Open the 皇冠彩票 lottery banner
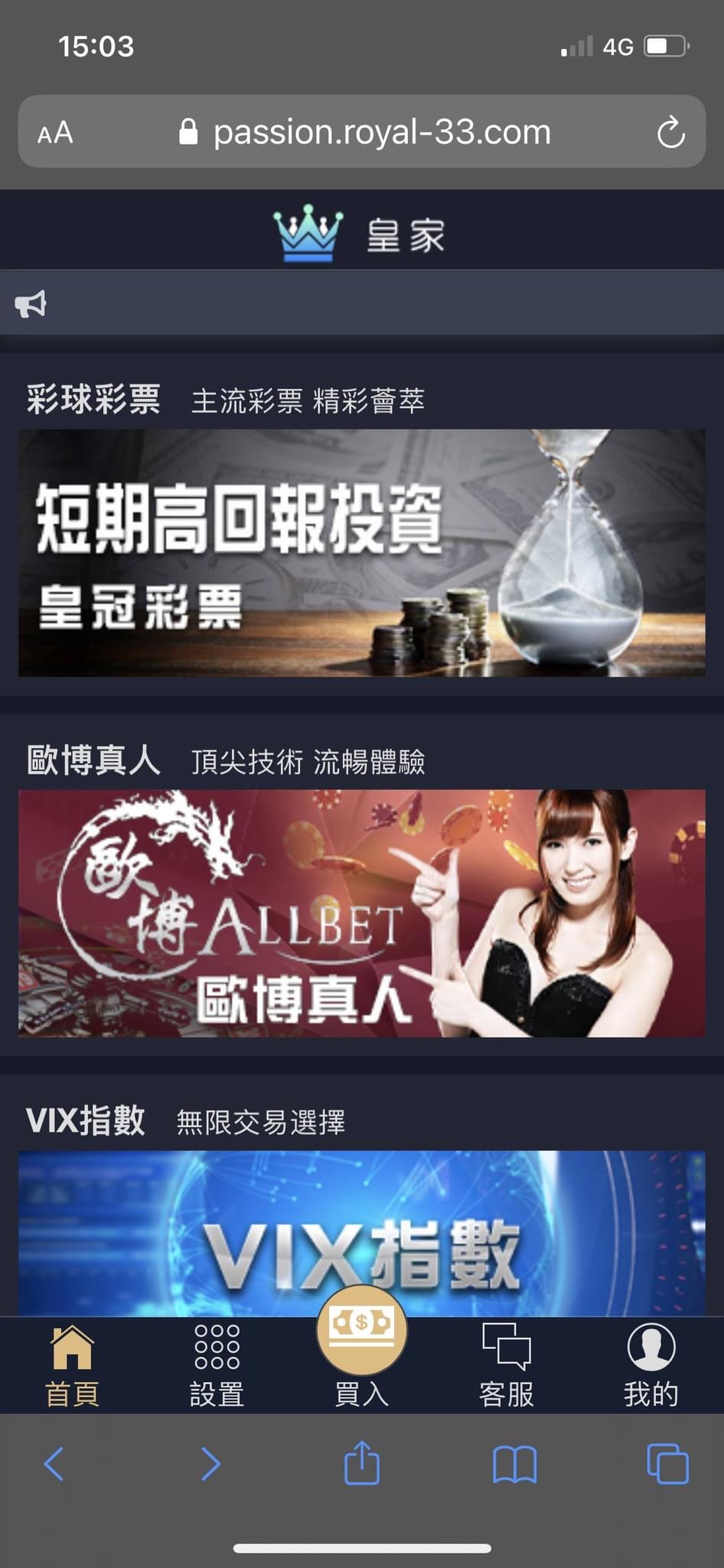This screenshot has width=724, height=1568. tap(361, 552)
